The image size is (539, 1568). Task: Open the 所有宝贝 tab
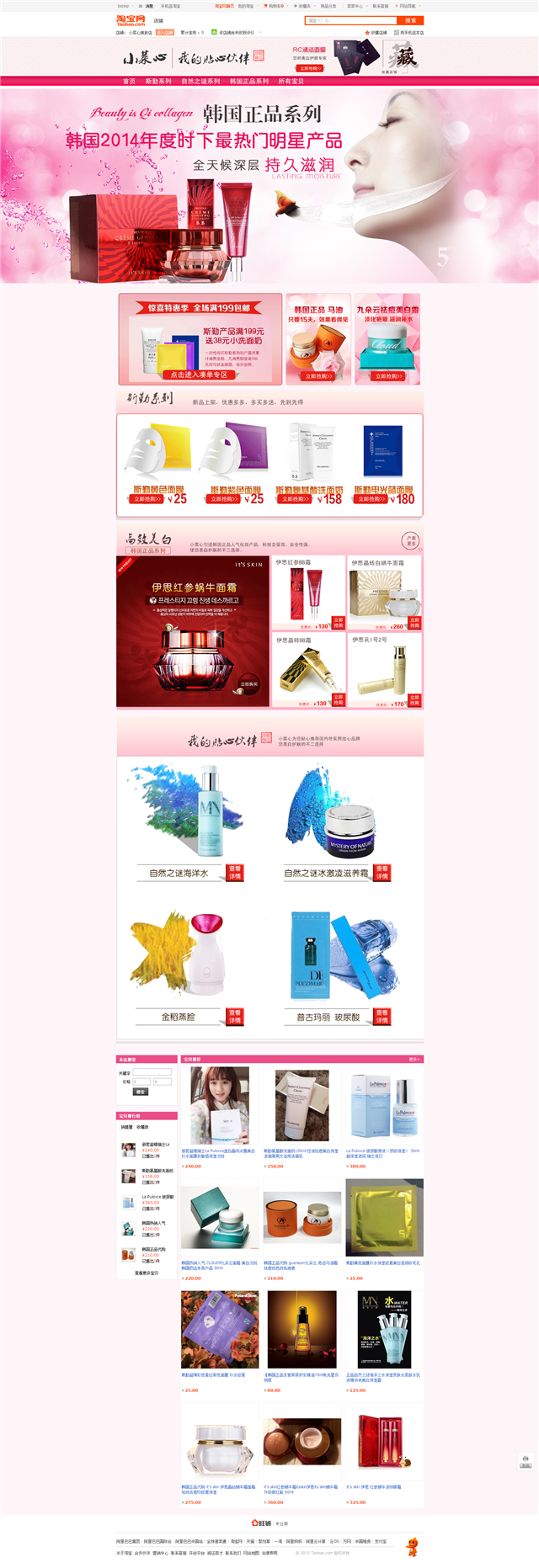pyautogui.click(x=291, y=82)
